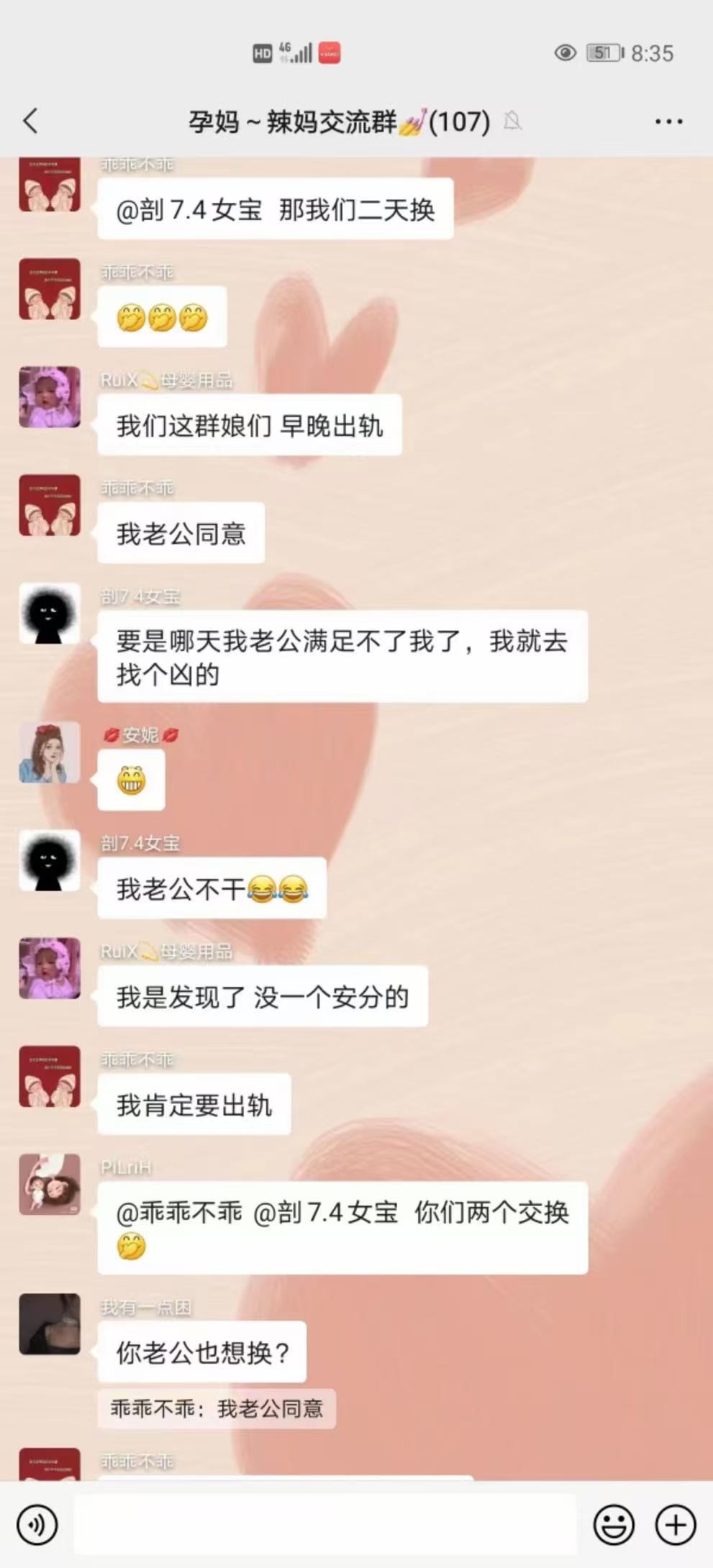
Task: Tap 剖7.4女宝's avatar beside 我老公不干
Action: (x=50, y=860)
